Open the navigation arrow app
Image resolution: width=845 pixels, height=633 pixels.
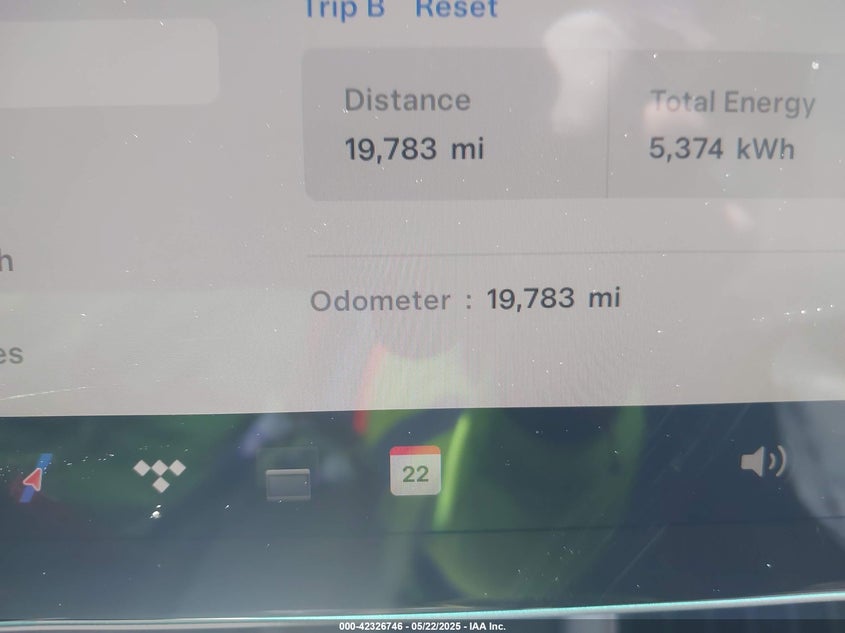(x=34, y=478)
